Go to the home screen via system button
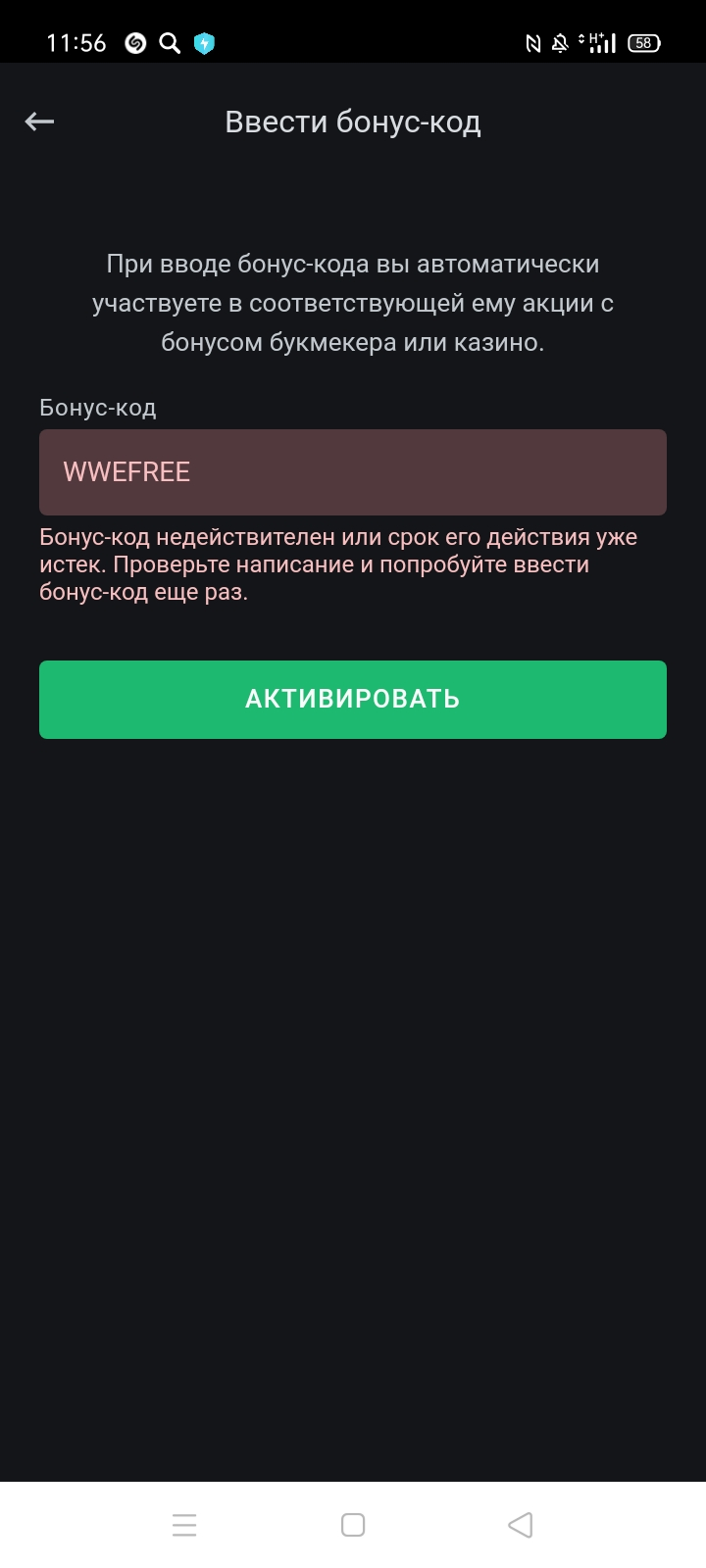The width and height of the screenshot is (706, 1568). [x=353, y=1525]
